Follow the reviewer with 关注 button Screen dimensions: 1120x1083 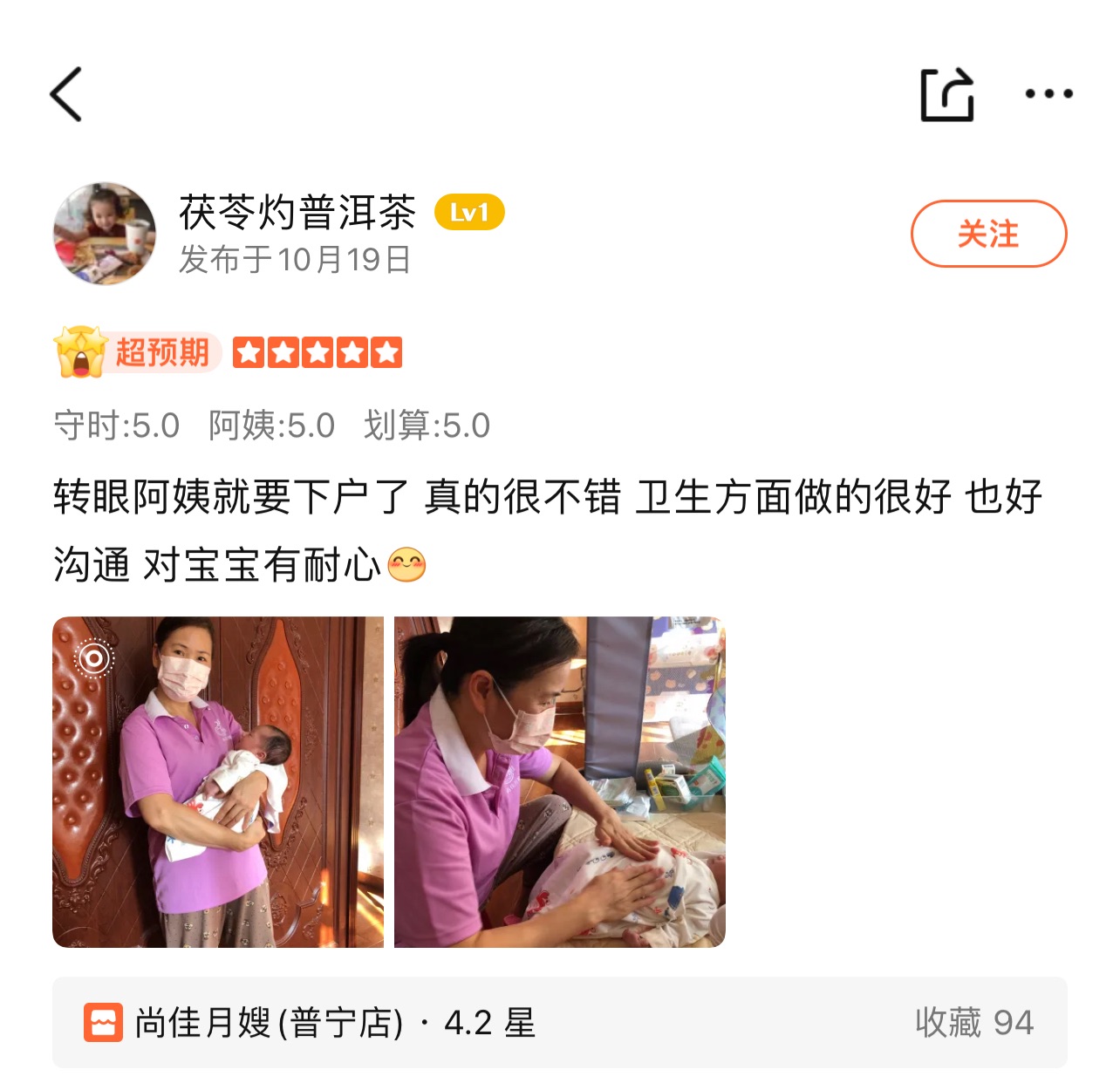(988, 234)
